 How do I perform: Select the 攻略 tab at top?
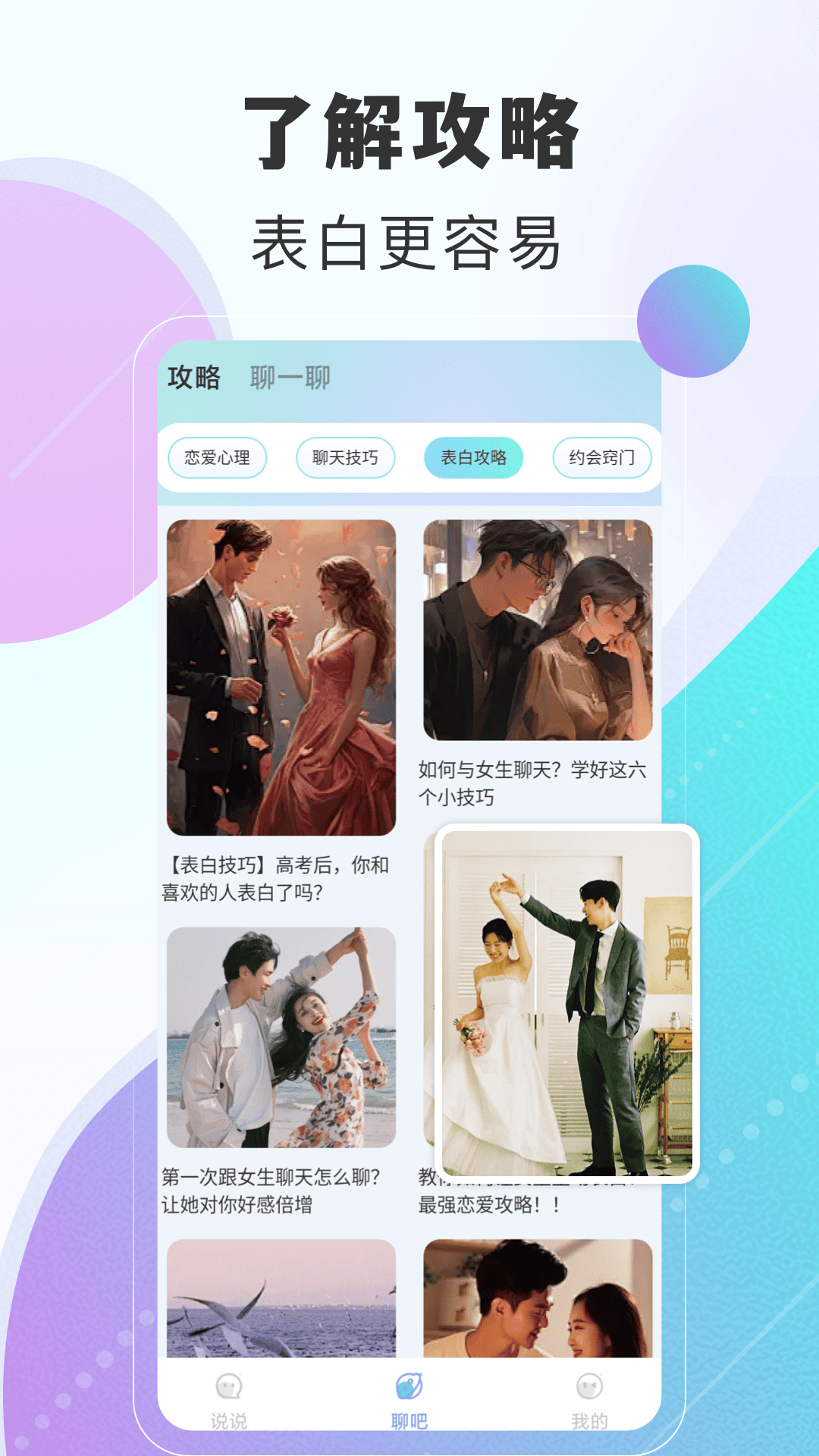(194, 378)
